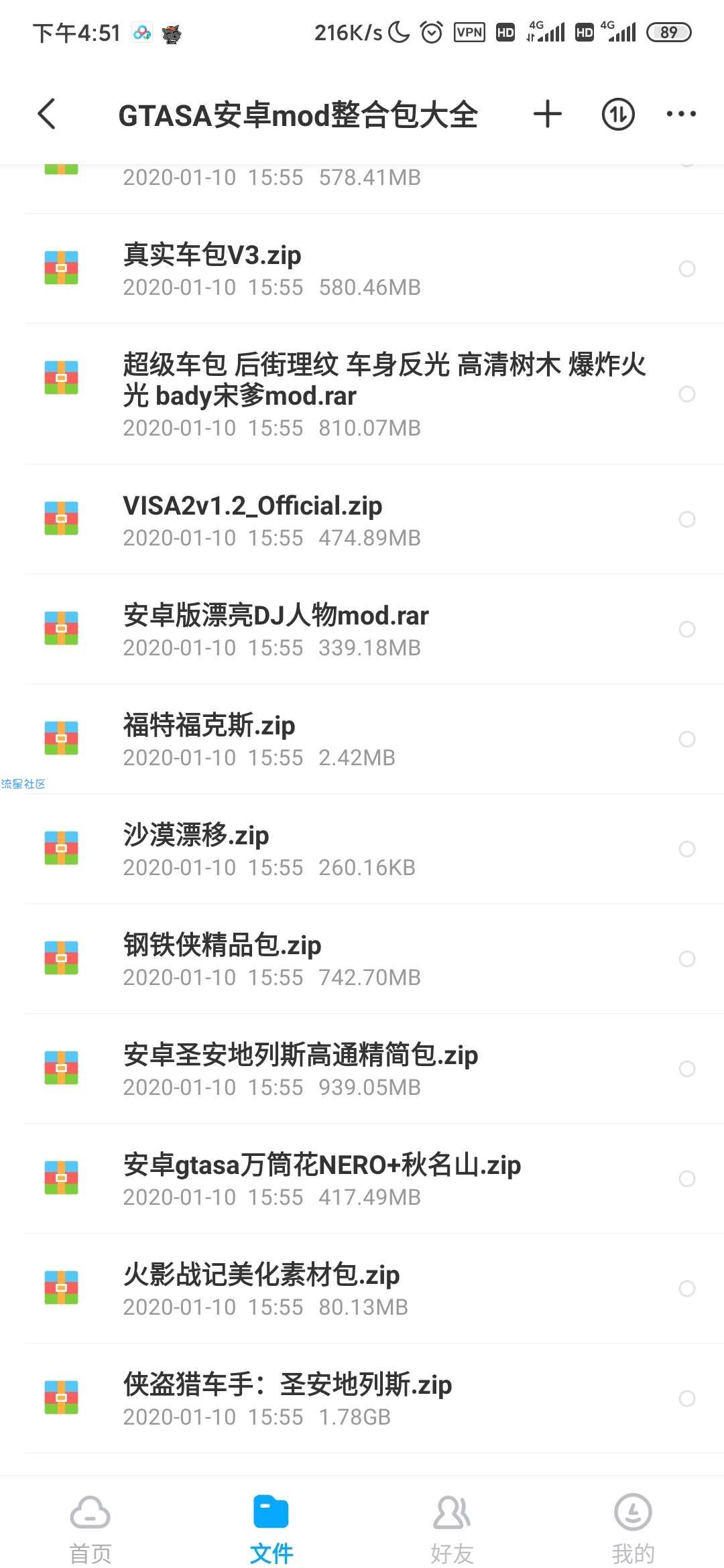Viewport: 724px width, 1568px height.
Task: Open the three-dot overflow menu
Action: click(x=681, y=114)
